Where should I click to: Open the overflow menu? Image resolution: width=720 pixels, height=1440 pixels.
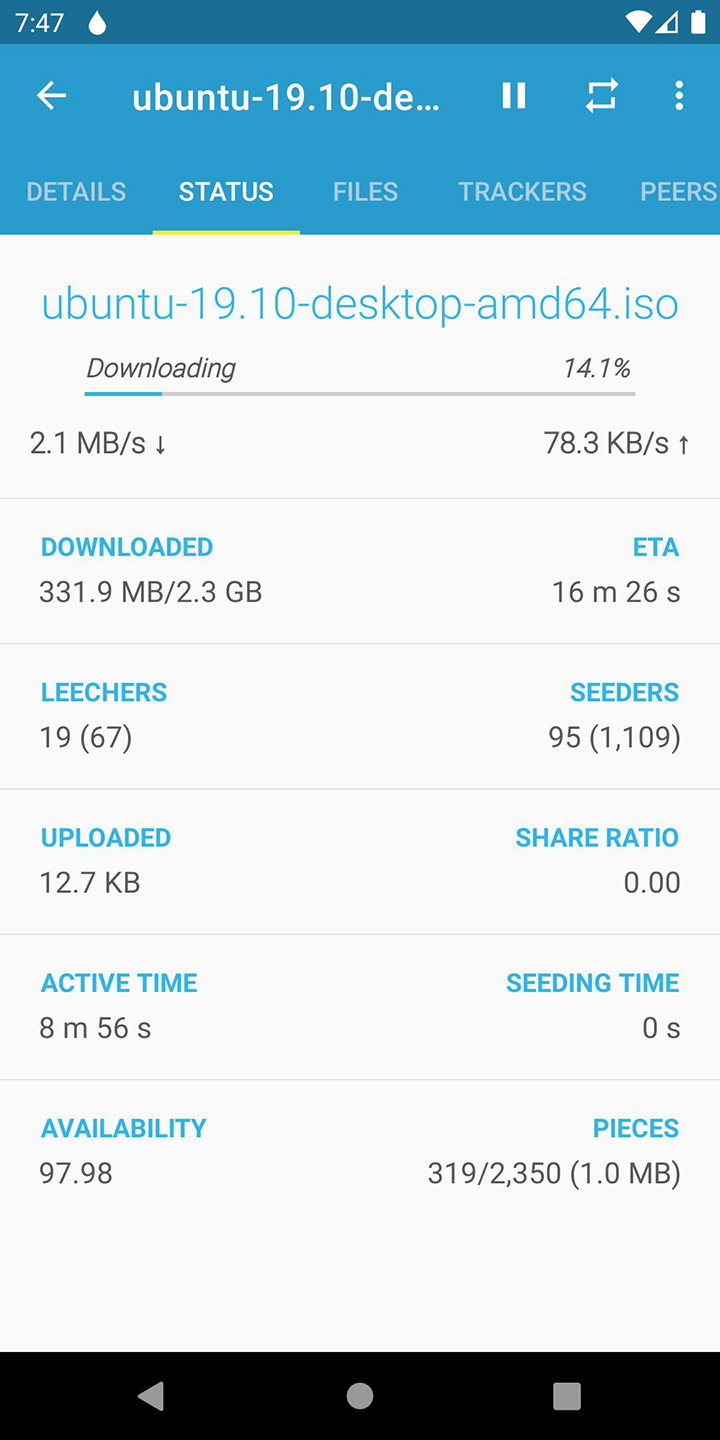click(679, 96)
